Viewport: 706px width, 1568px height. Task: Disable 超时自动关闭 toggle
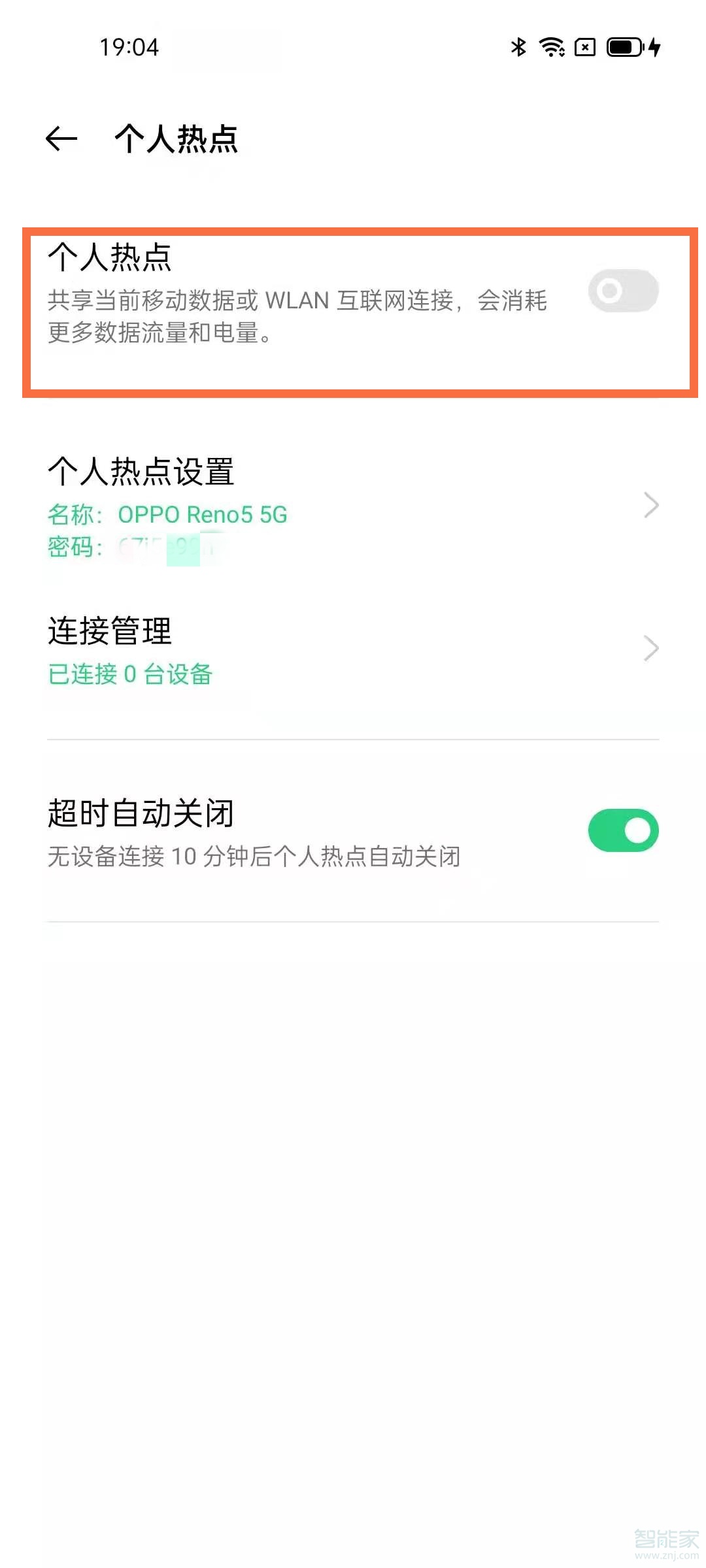(622, 830)
